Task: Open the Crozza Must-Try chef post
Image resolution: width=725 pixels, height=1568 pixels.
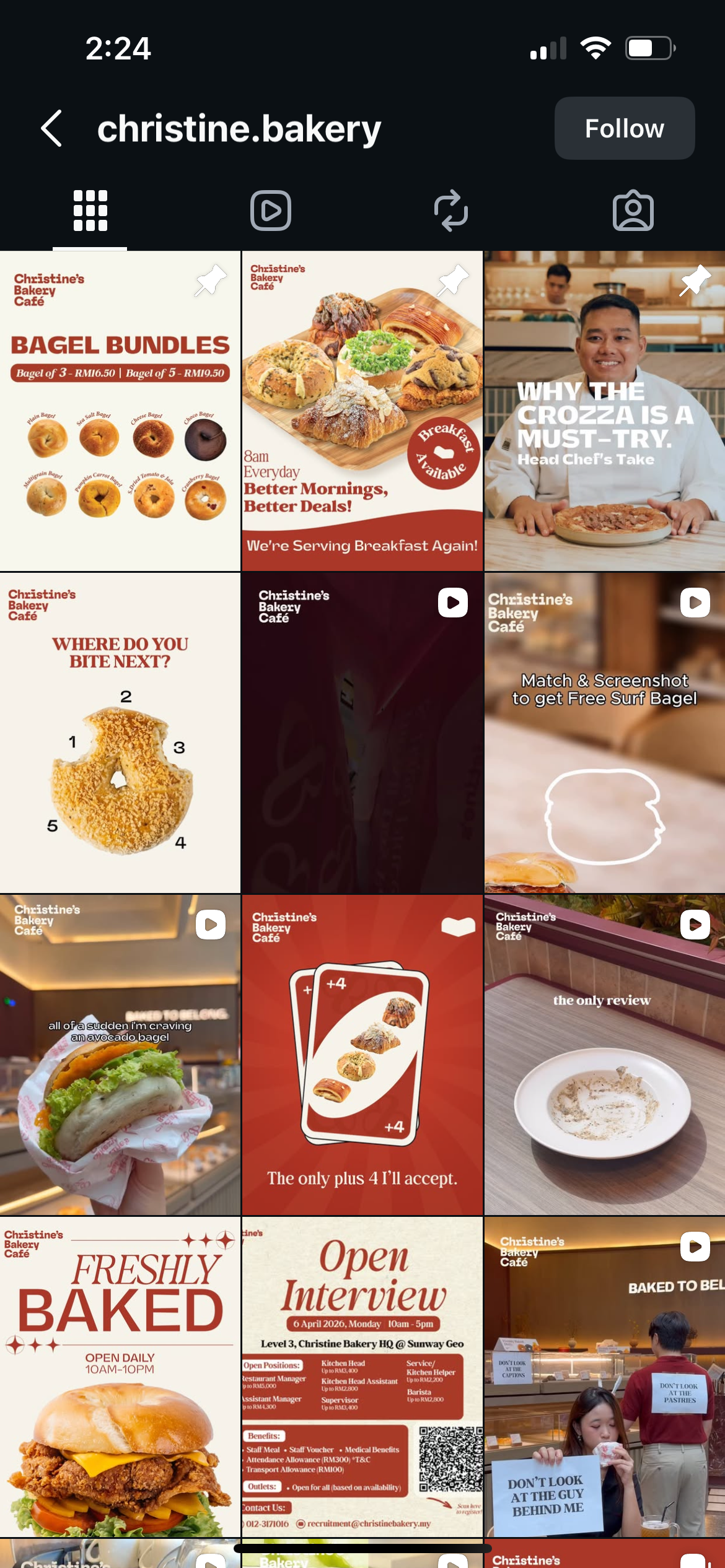Action: click(x=605, y=411)
